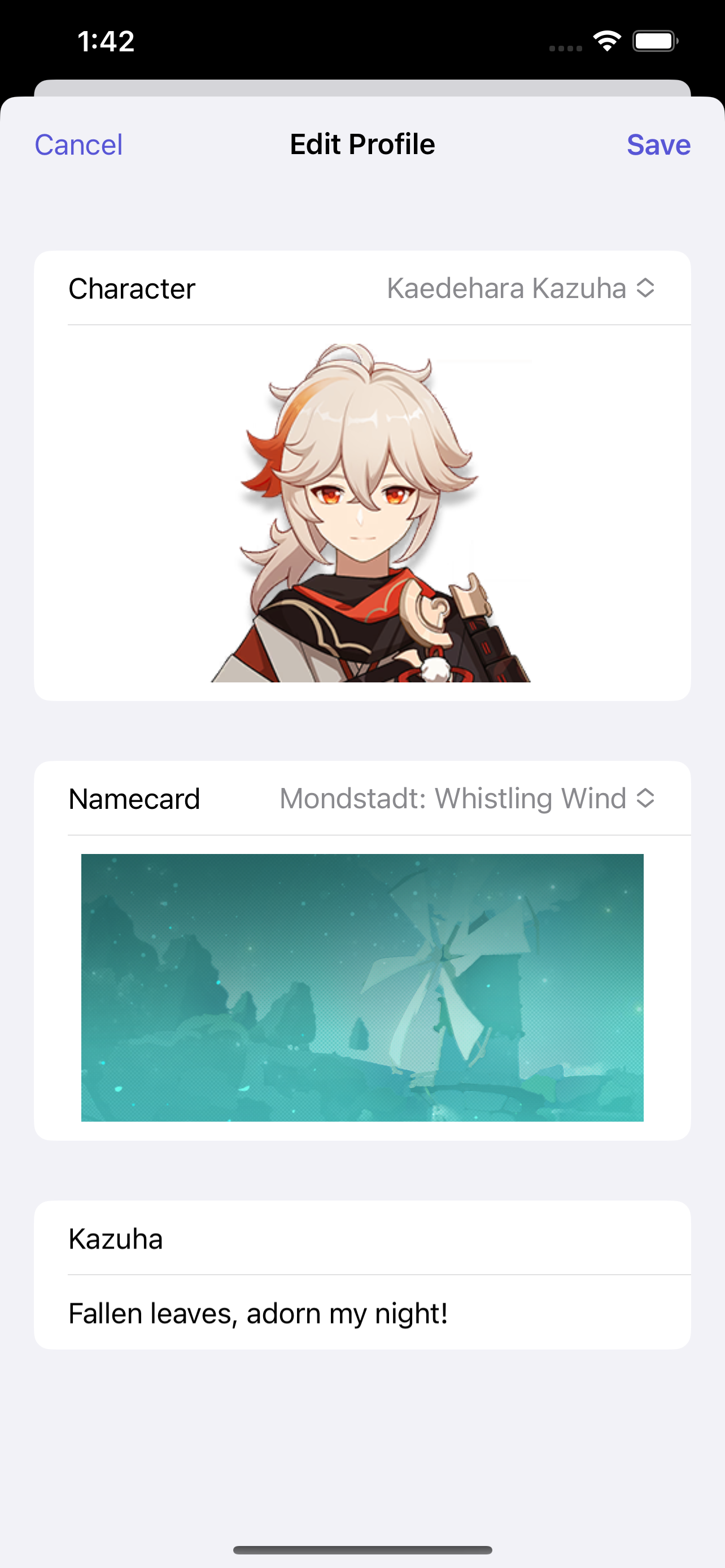Open the Character picker showing Kaedehara Kazuha
This screenshot has width=725, height=1568.
(x=362, y=288)
